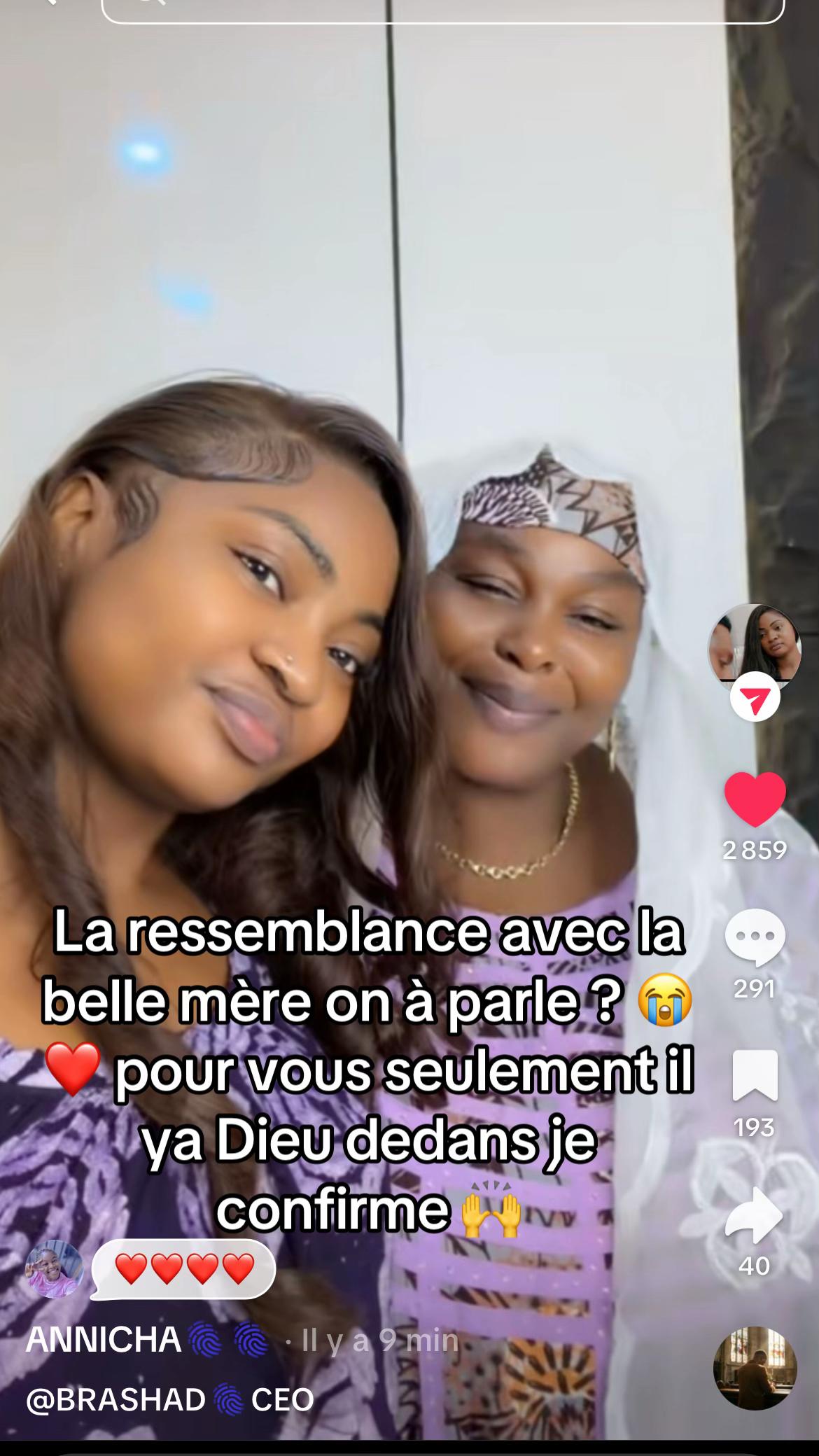Tap the @BRASHAD mention in the caption
Viewport: 819px width, 1456px height.
point(115,1399)
